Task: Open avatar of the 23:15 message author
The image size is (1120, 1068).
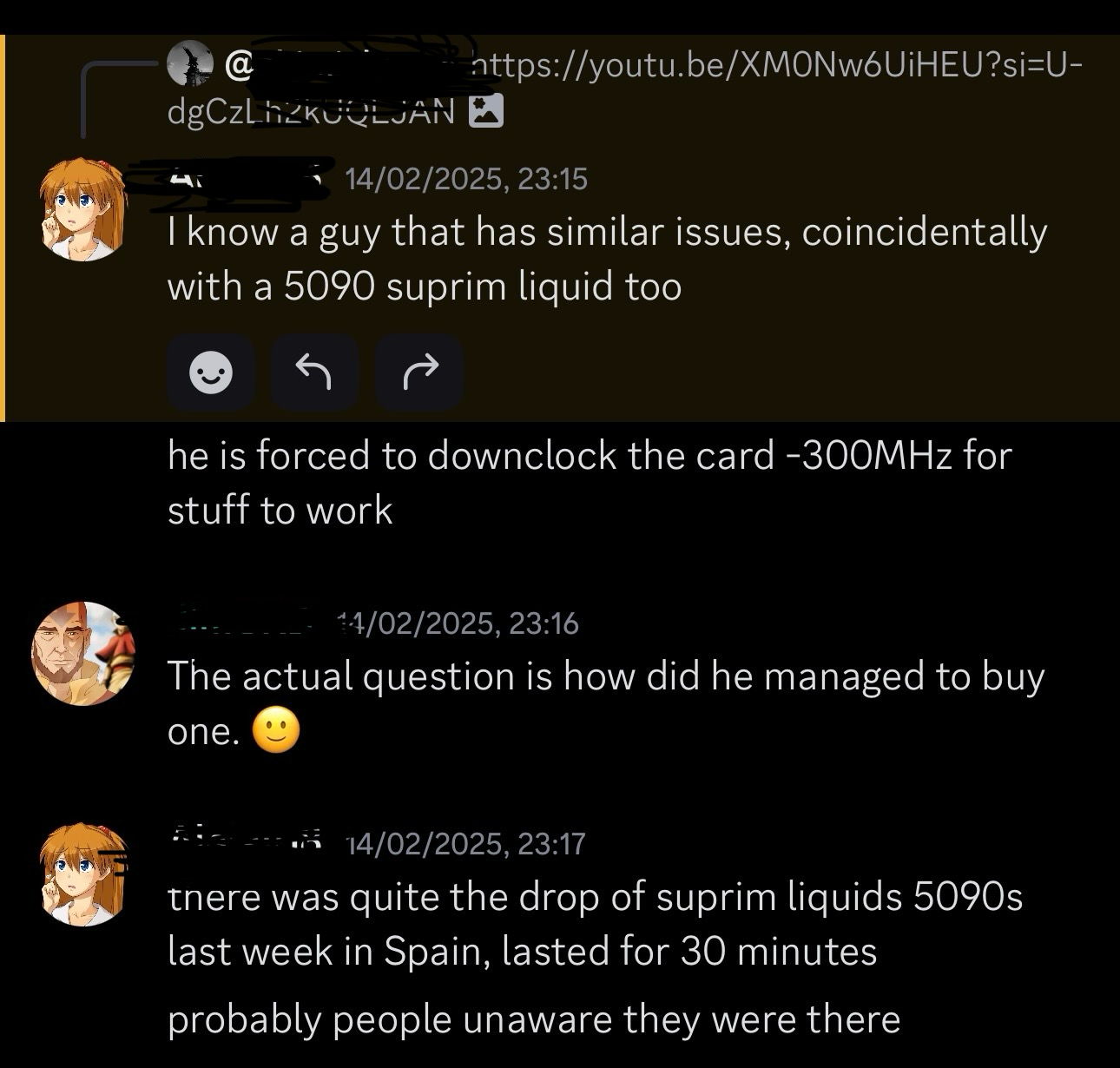Action: 83,209
